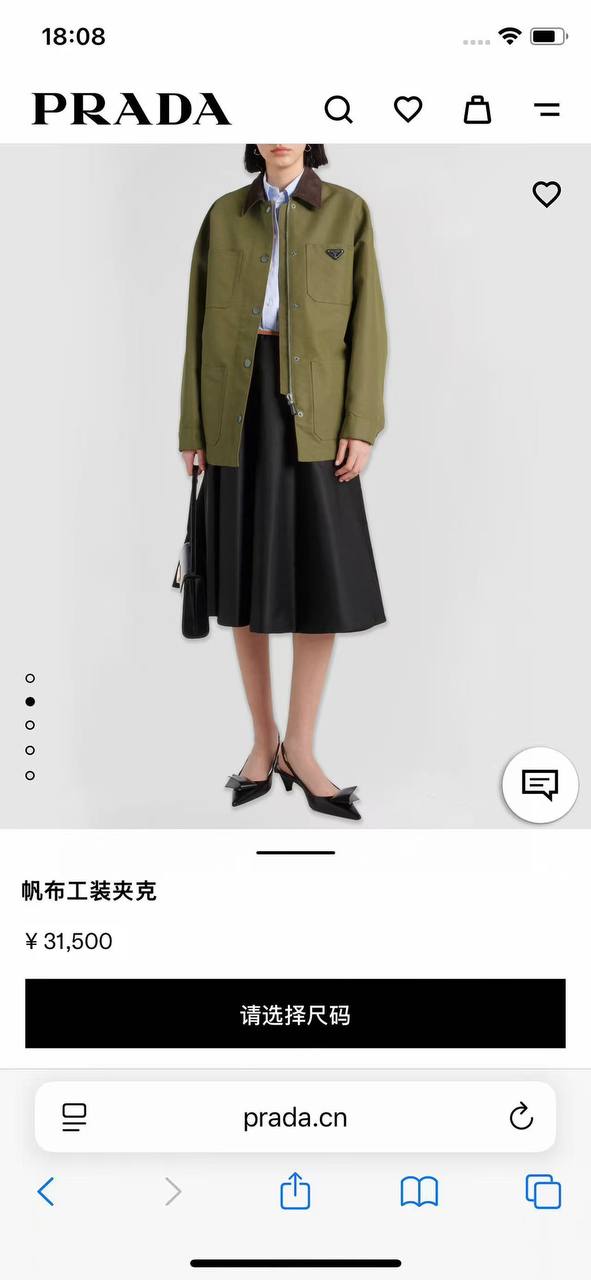Open the live chat bubble
Viewport: 591px width, 1280px height.
(540, 784)
